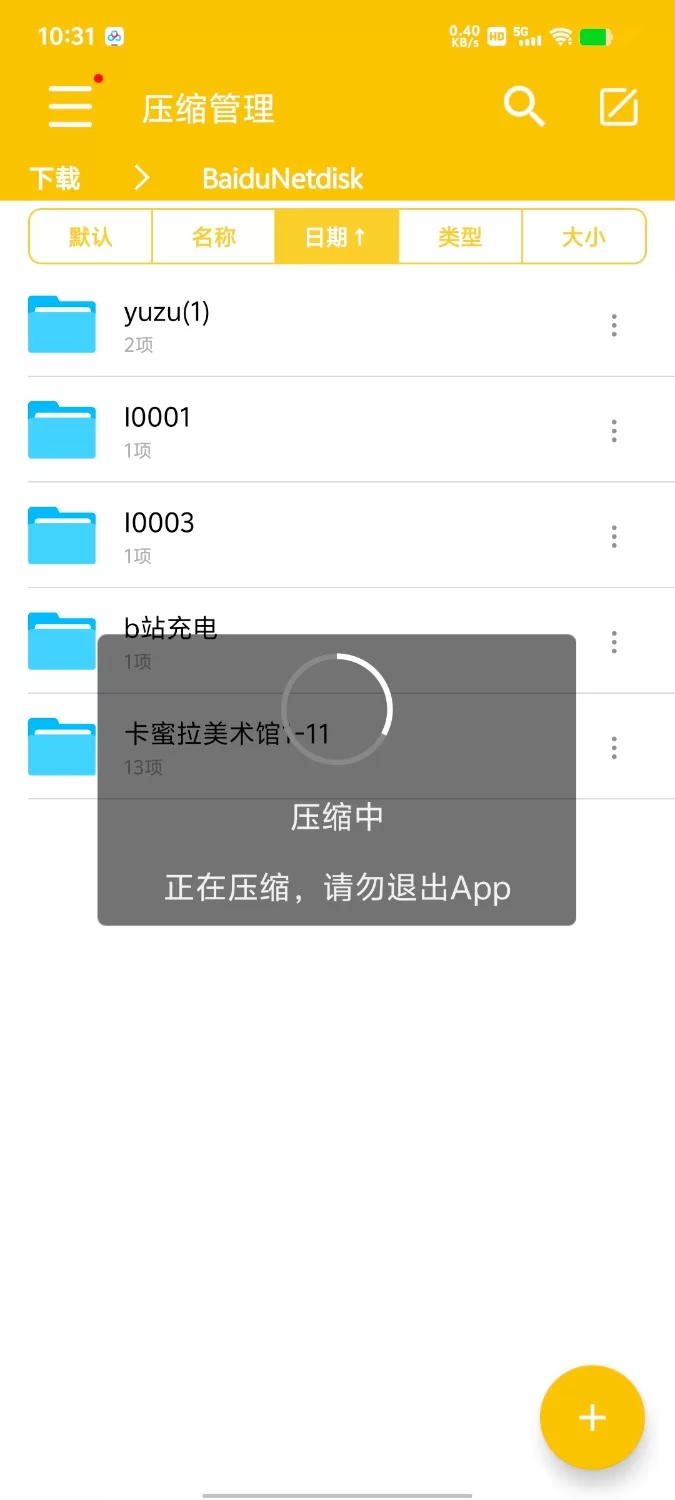Open the yuzu(1) folder
Viewport: 675px width, 1500px height.
tap(167, 324)
